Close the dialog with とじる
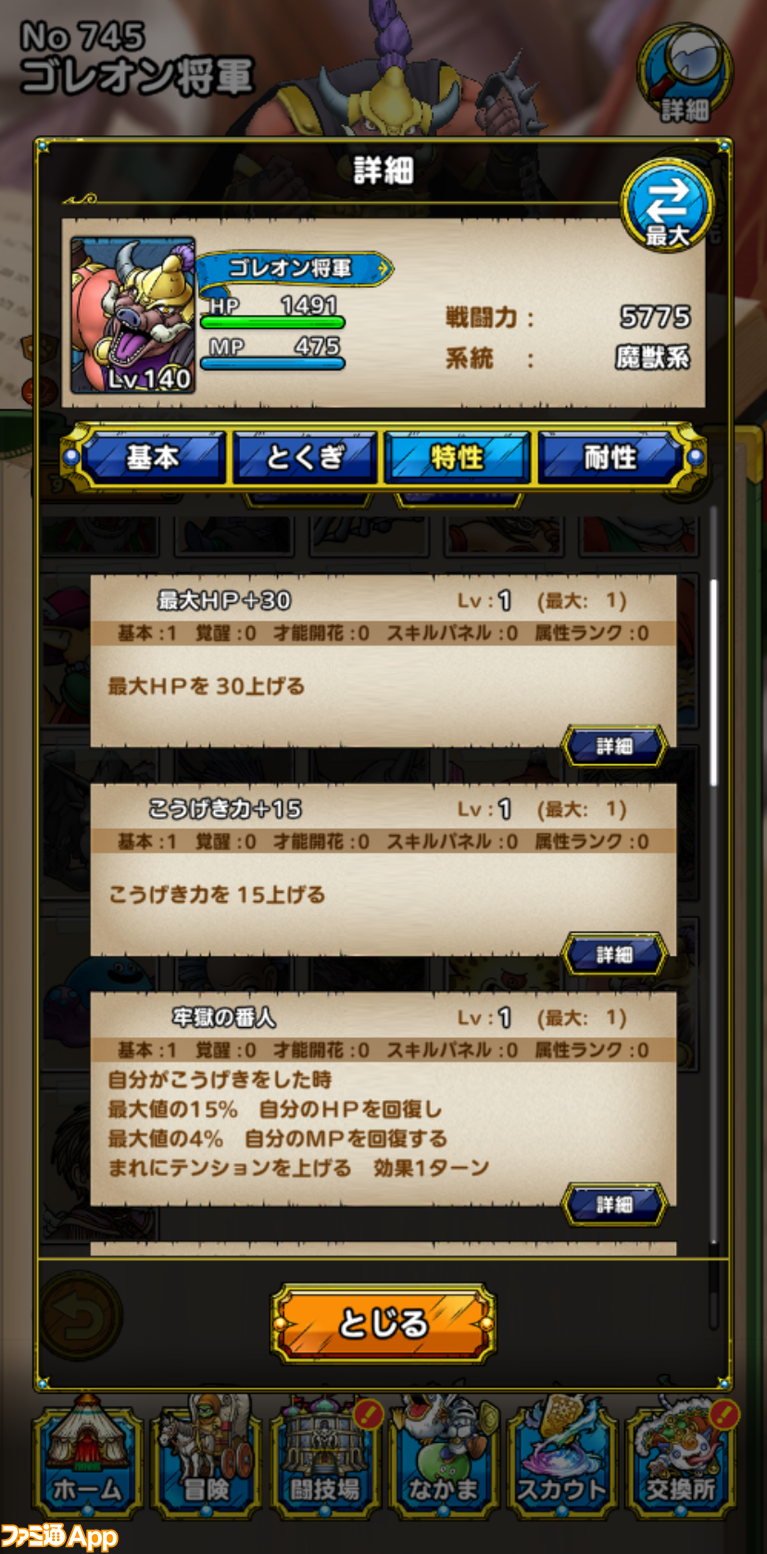 pyautogui.click(x=383, y=1323)
